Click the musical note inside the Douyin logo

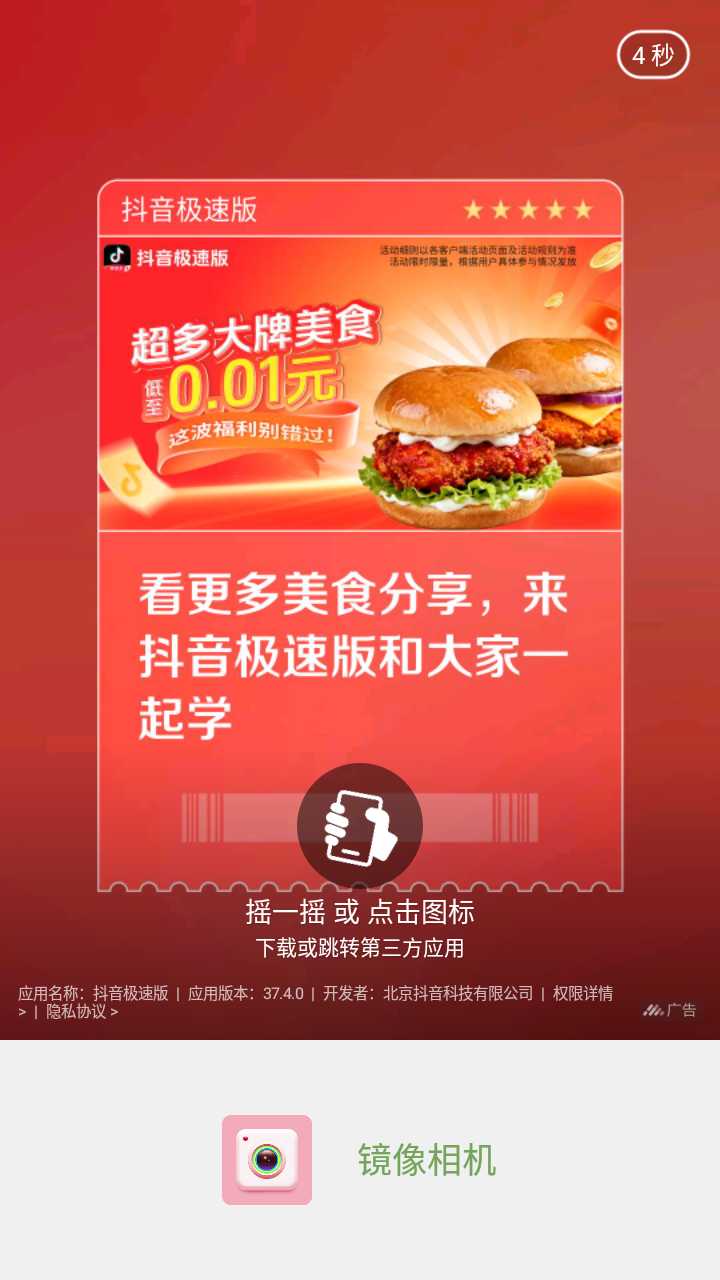click(x=115, y=257)
